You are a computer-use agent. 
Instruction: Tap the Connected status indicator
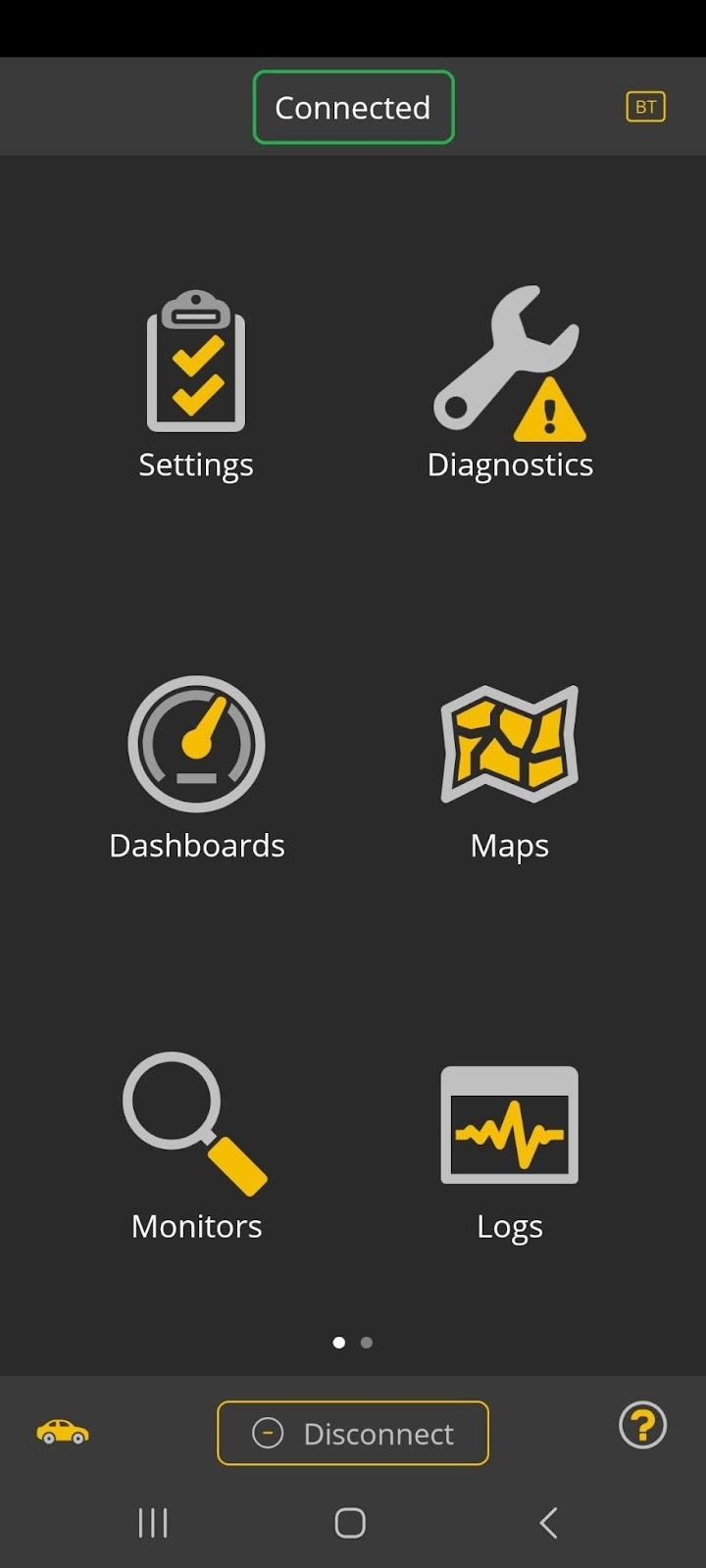click(353, 107)
